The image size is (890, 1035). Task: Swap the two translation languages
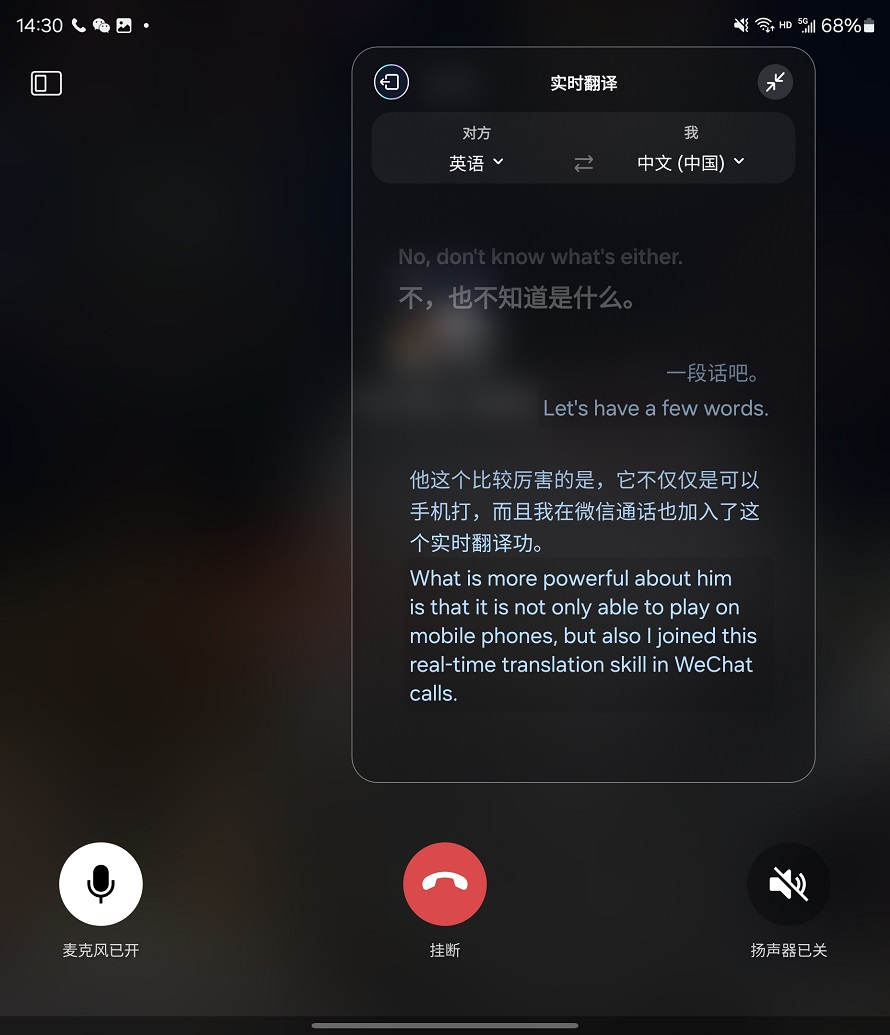(x=583, y=163)
